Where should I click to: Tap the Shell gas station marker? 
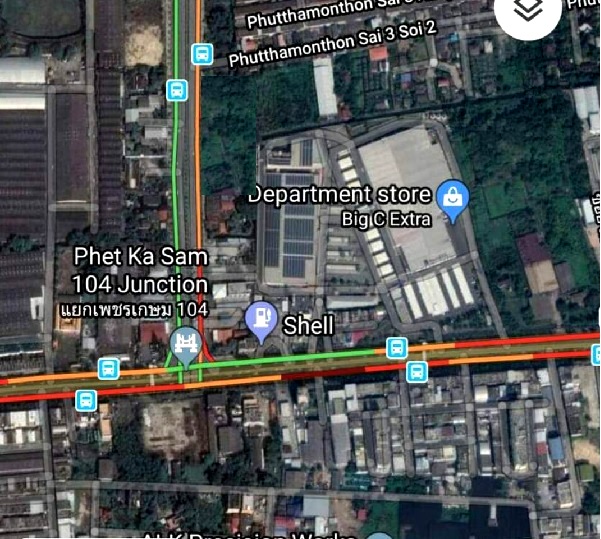point(262,320)
